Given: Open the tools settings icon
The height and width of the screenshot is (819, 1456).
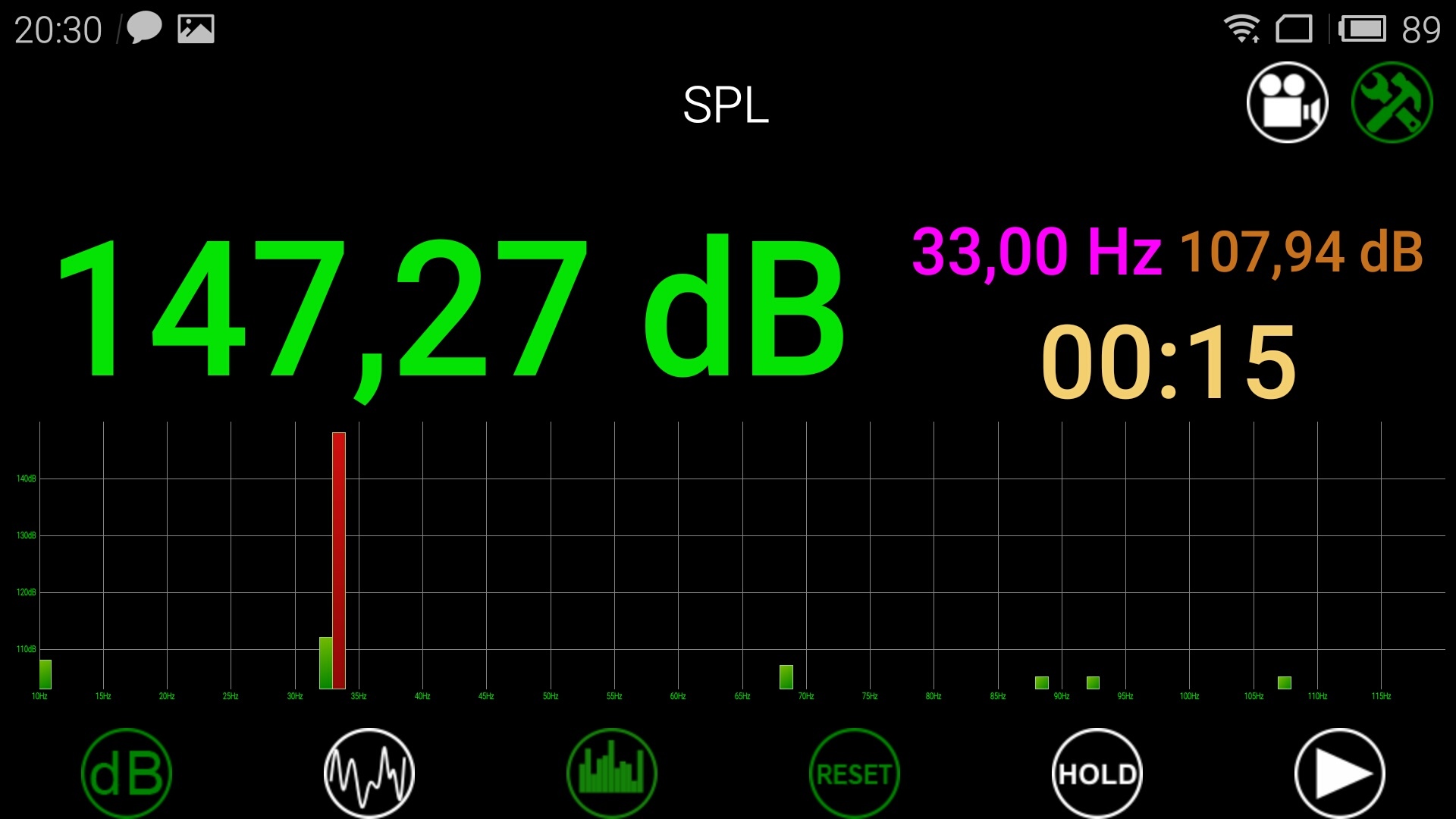Looking at the screenshot, I should click(1392, 102).
